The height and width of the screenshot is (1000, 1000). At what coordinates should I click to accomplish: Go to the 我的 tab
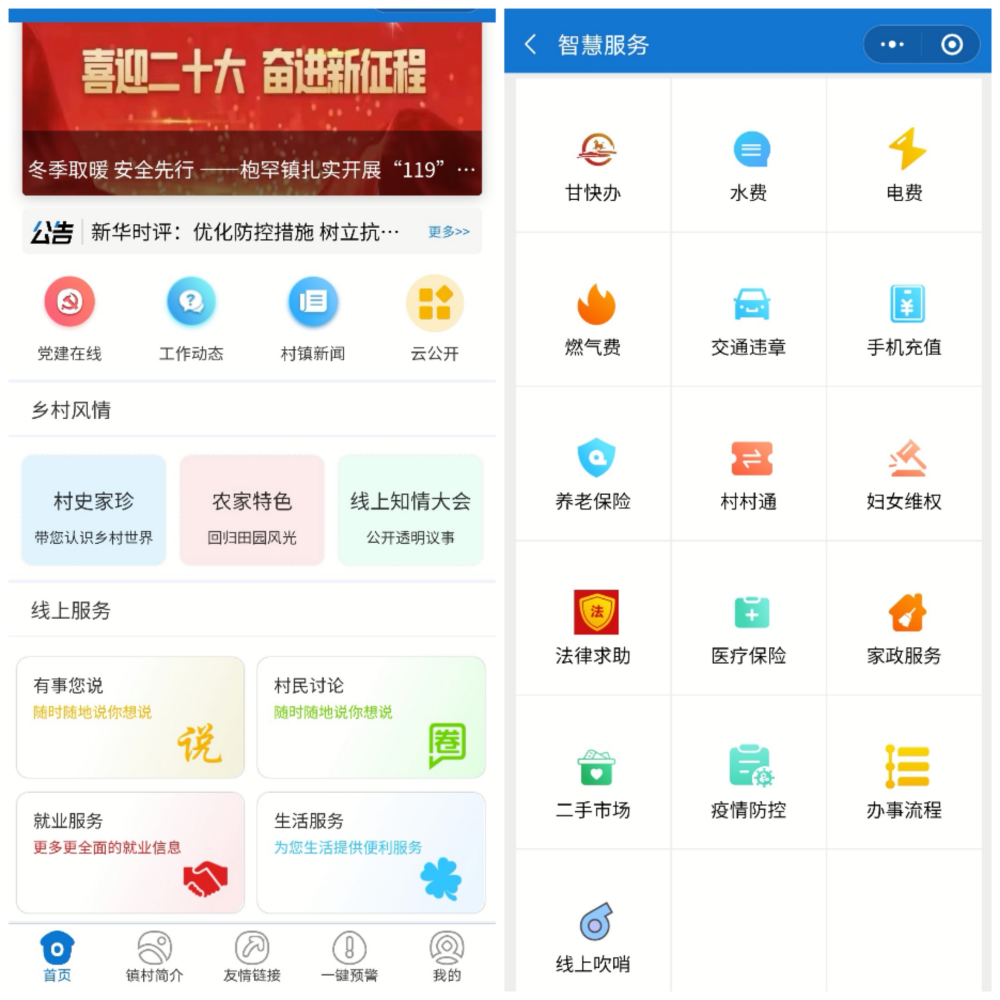(446, 957)
